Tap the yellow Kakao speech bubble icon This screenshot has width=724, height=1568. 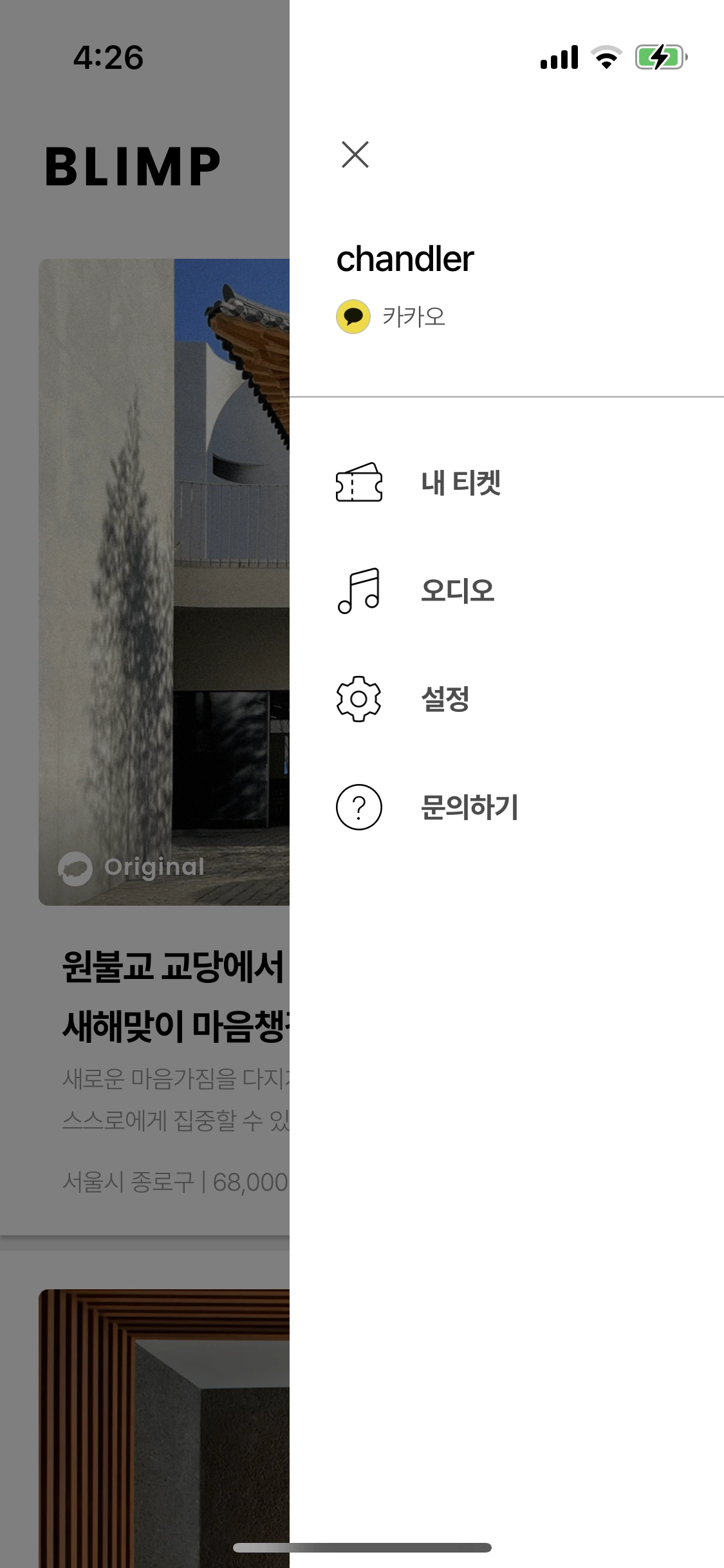tap(353, 315)
